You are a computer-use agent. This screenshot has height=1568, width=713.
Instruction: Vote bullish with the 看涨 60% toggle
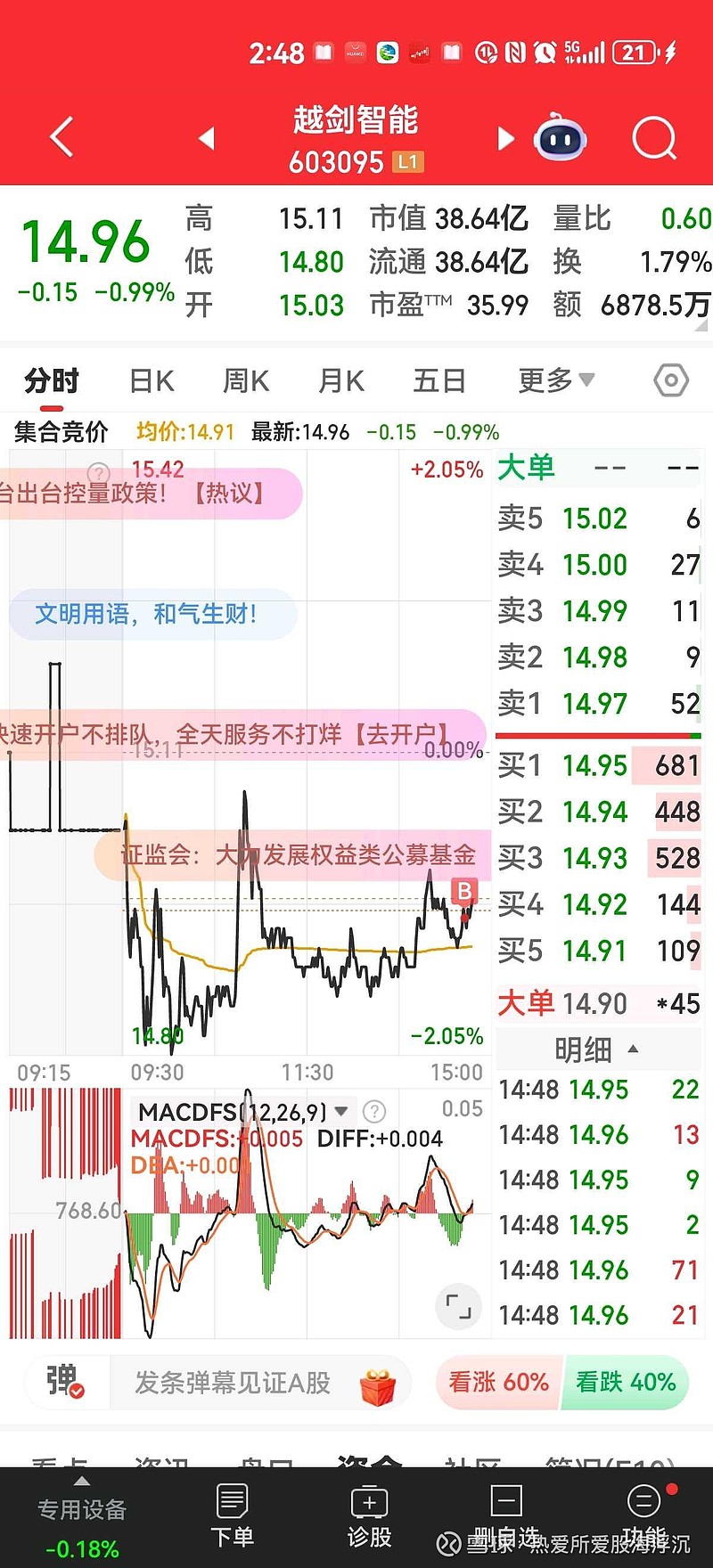(497, 1382)
